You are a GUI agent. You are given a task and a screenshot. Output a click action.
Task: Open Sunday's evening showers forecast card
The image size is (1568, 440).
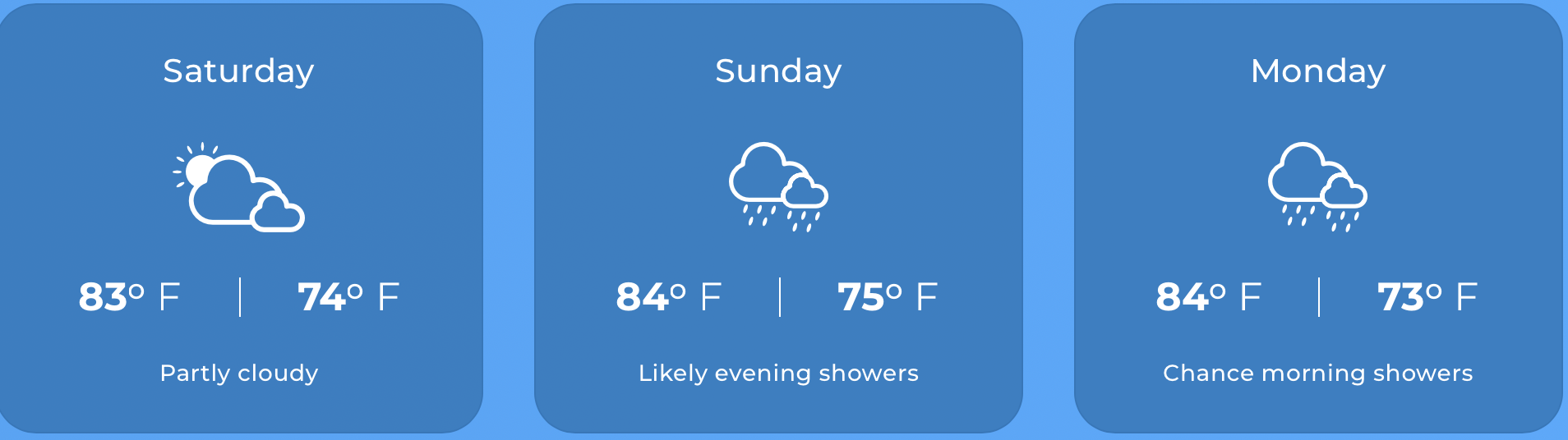tap(778, 218)
